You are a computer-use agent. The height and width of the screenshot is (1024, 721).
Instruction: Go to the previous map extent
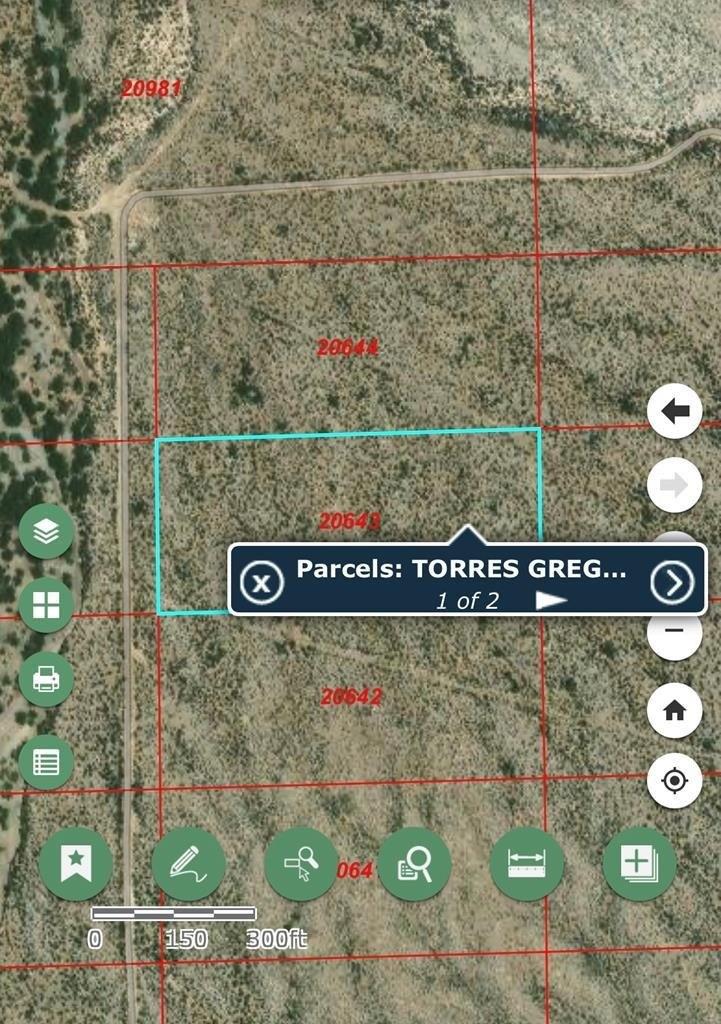click(x=674, y=411)
